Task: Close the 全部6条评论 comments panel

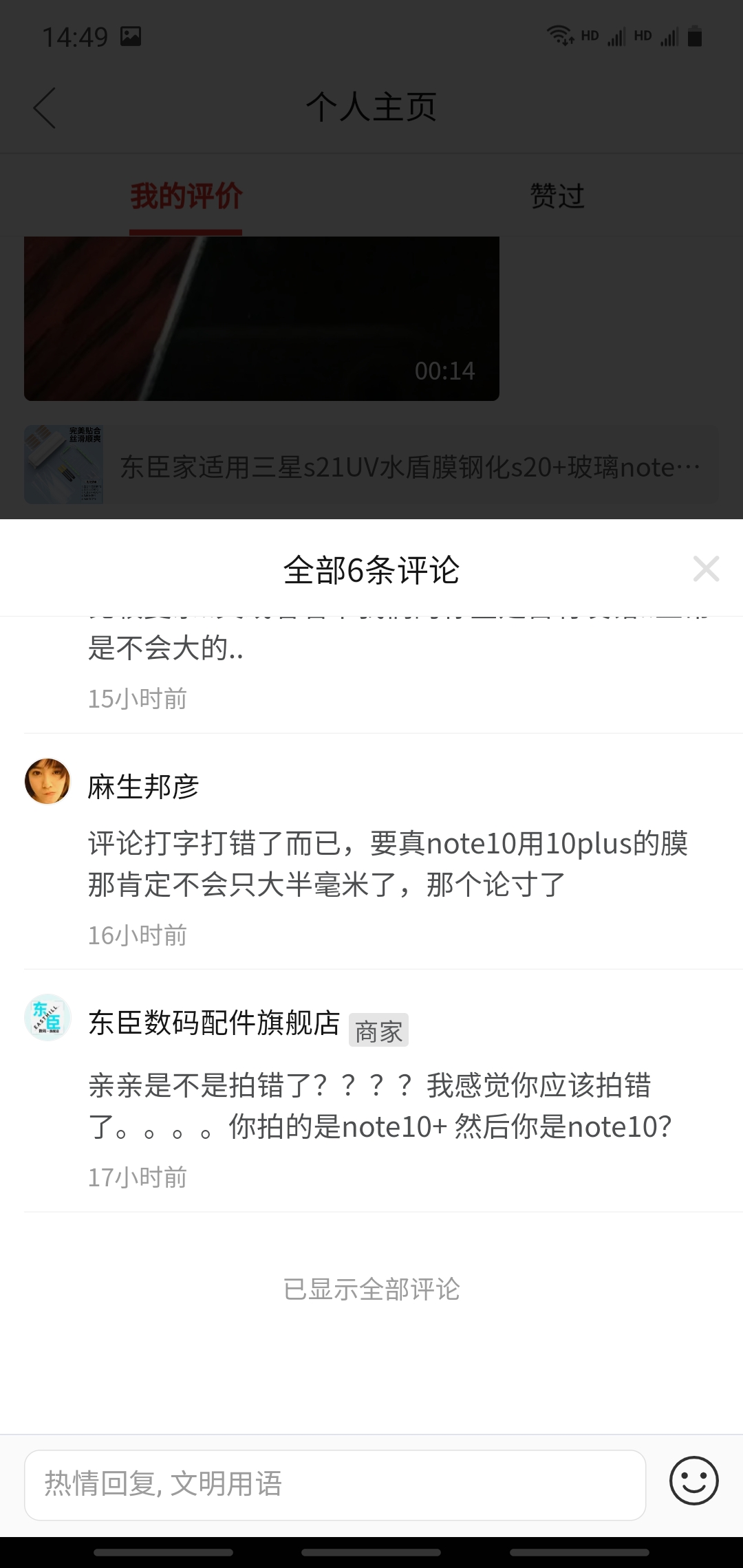Action: pos(706,569)
